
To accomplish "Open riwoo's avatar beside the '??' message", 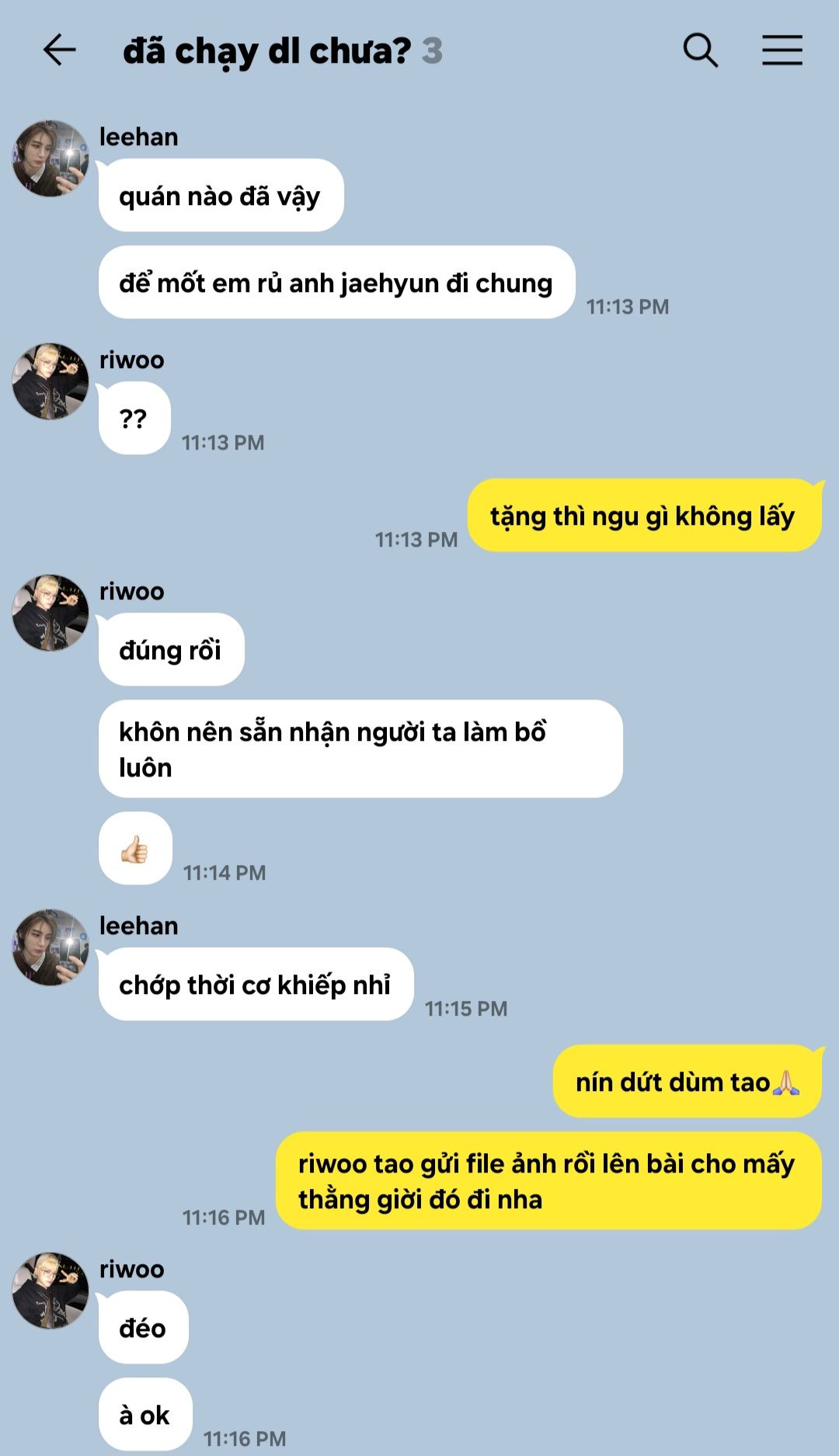I will coord(50,381).
